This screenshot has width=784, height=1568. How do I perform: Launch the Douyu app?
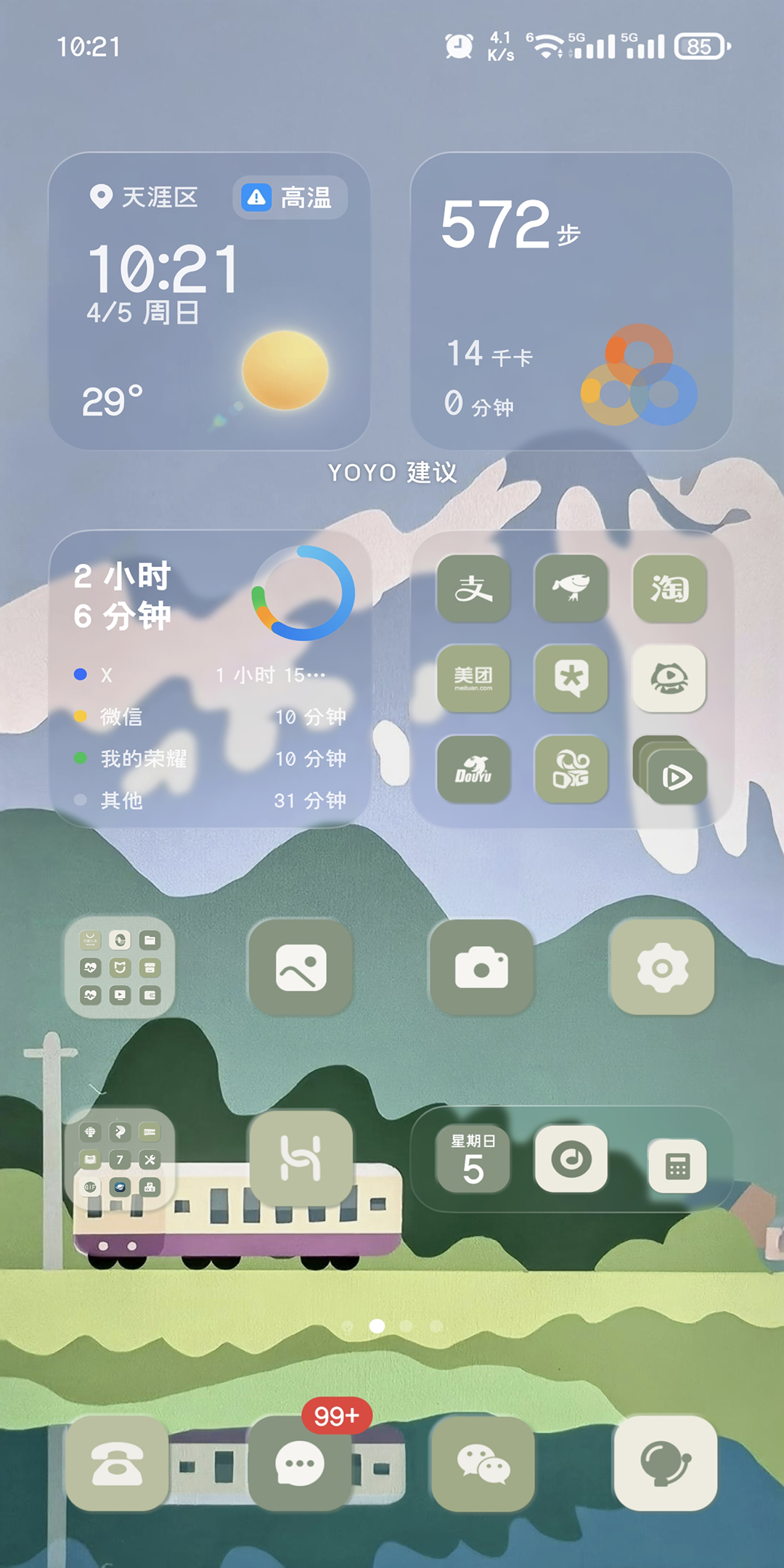(473, 769)
